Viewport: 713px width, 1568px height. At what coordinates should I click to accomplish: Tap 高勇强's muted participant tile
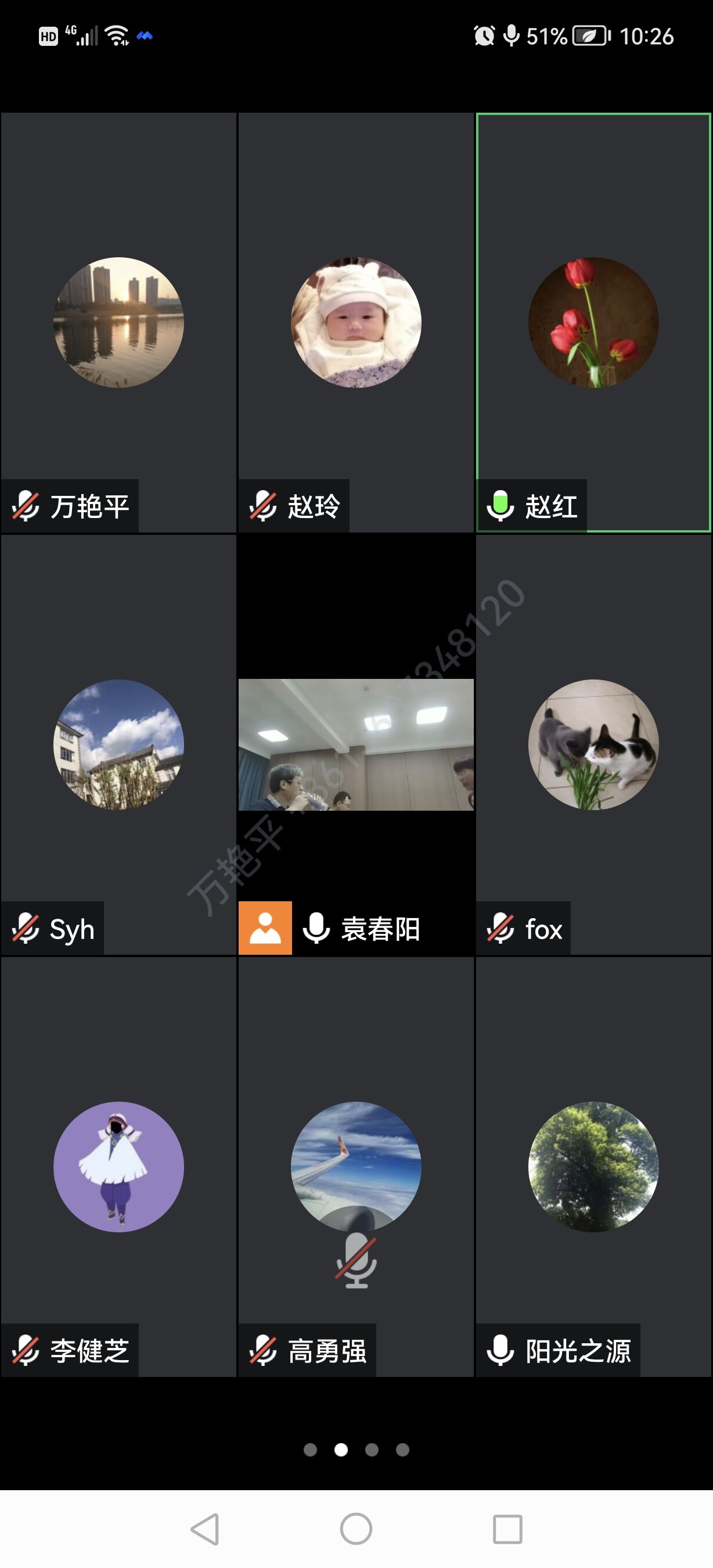click(x=356, y=1166)
